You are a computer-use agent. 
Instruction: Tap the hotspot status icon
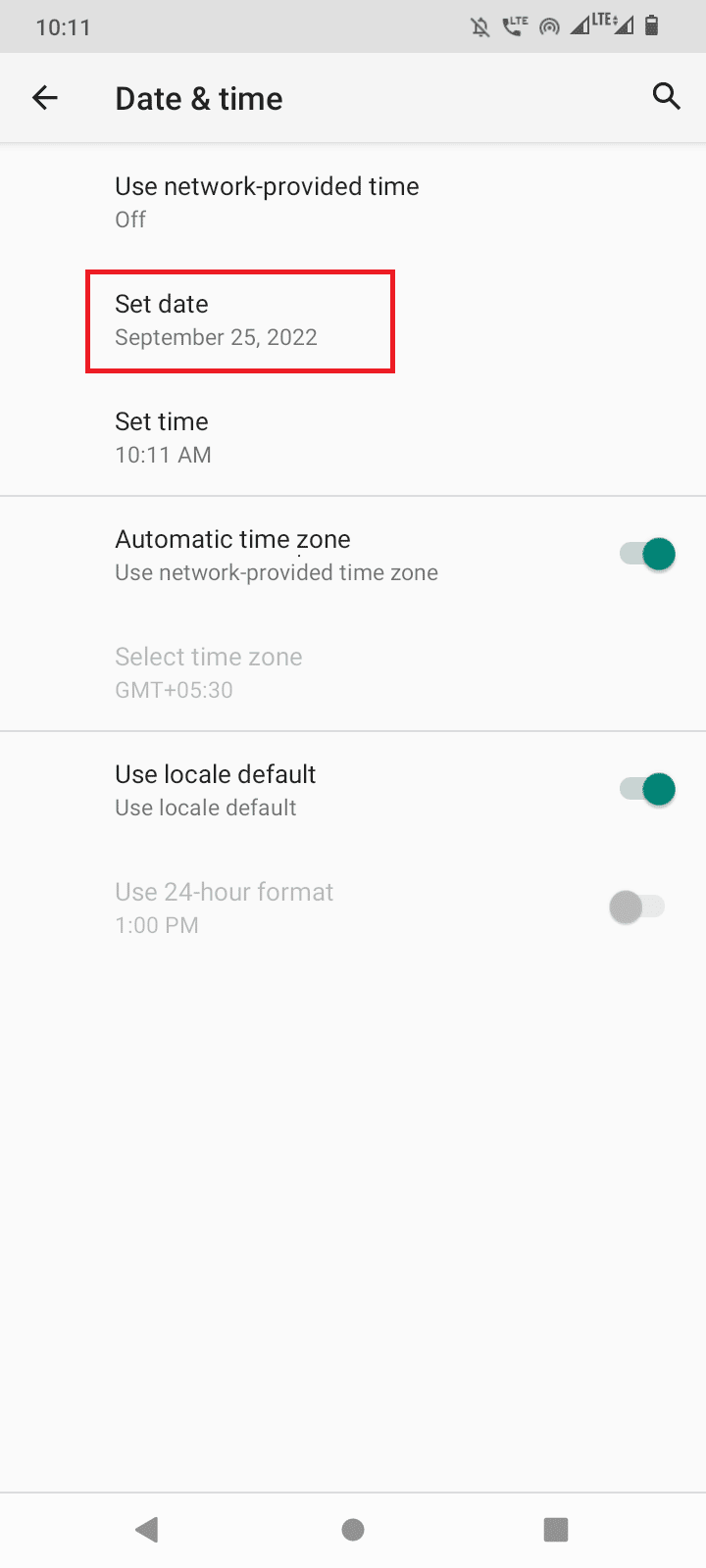click(x=549, y=26)
